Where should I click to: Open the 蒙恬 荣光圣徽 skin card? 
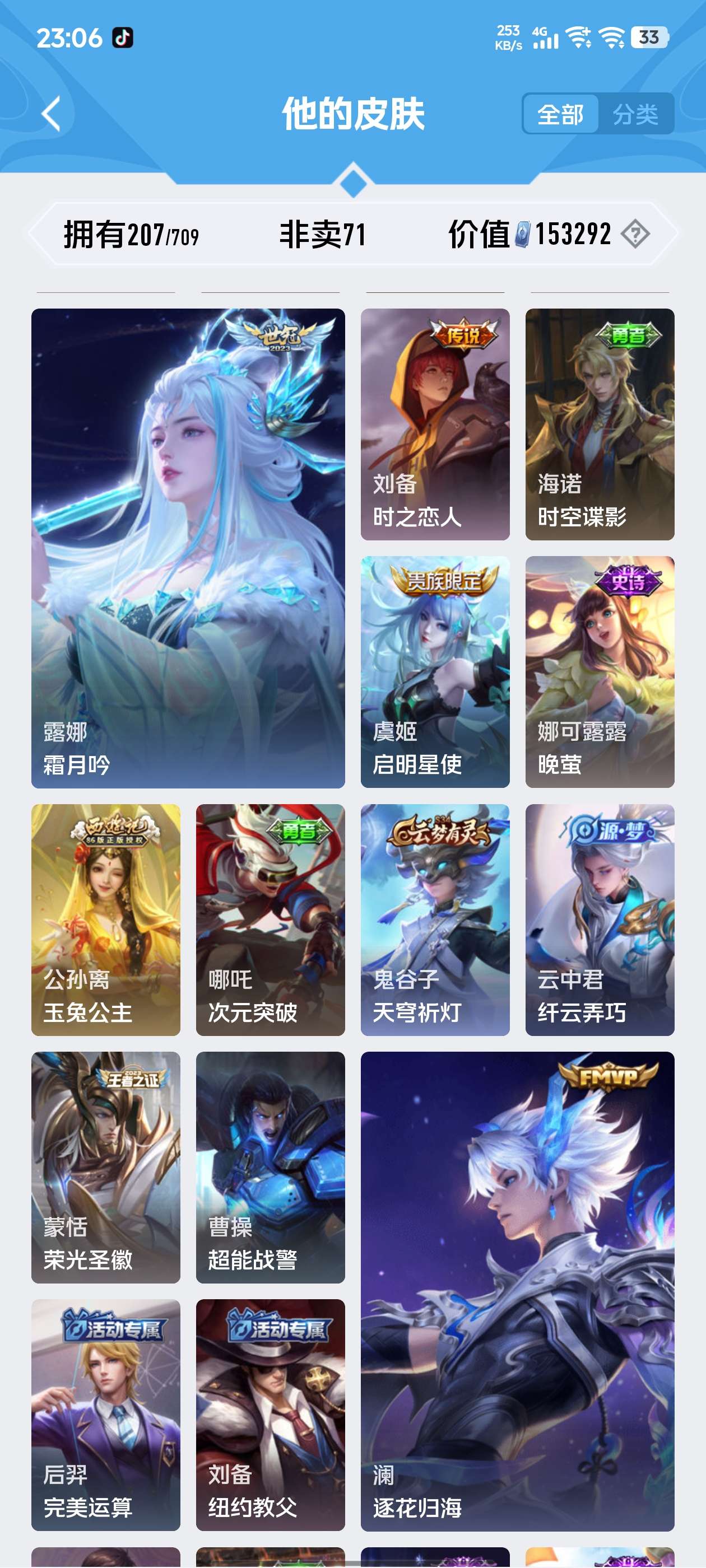coord(105,1167)
